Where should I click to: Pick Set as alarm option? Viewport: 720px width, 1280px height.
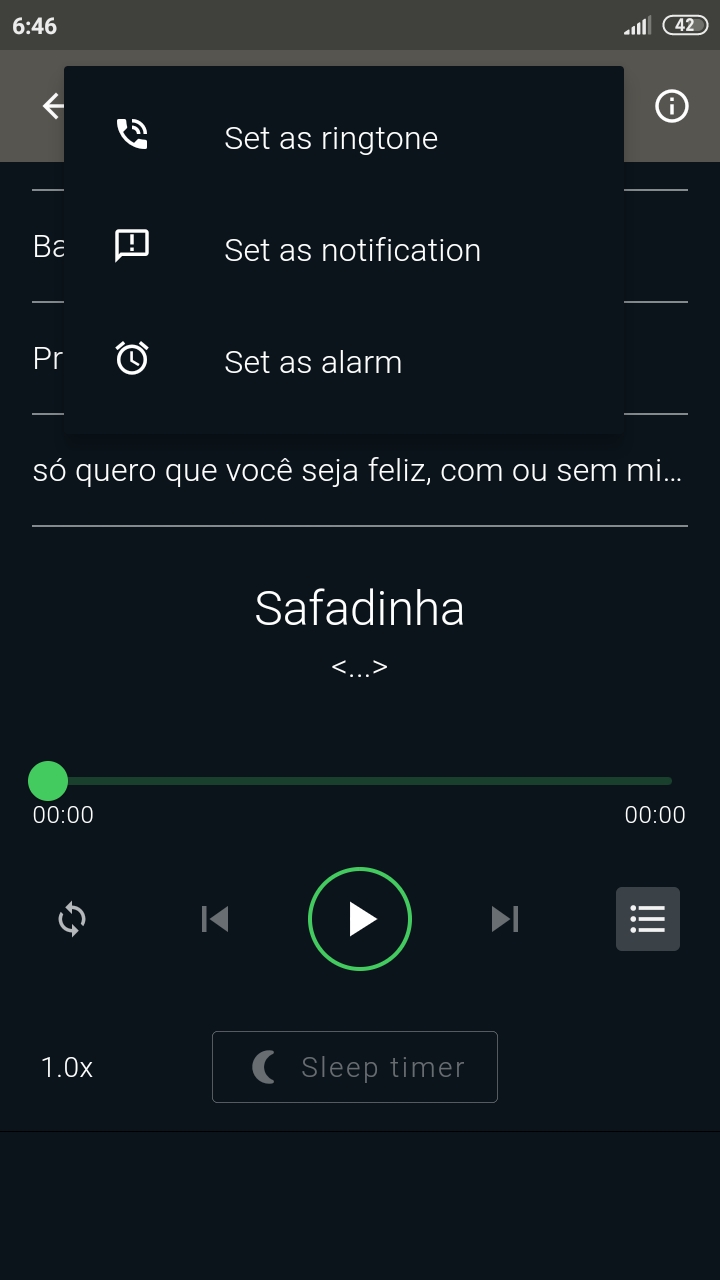tap(344, 362)
